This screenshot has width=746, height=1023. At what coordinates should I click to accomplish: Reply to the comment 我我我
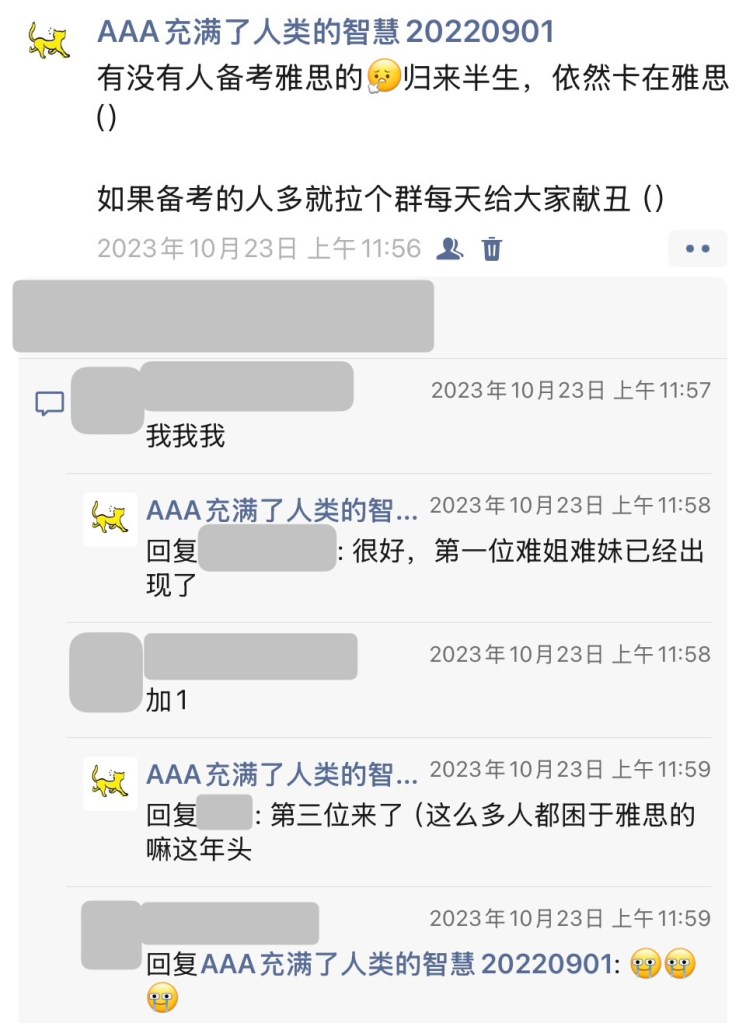click(186, 436)
